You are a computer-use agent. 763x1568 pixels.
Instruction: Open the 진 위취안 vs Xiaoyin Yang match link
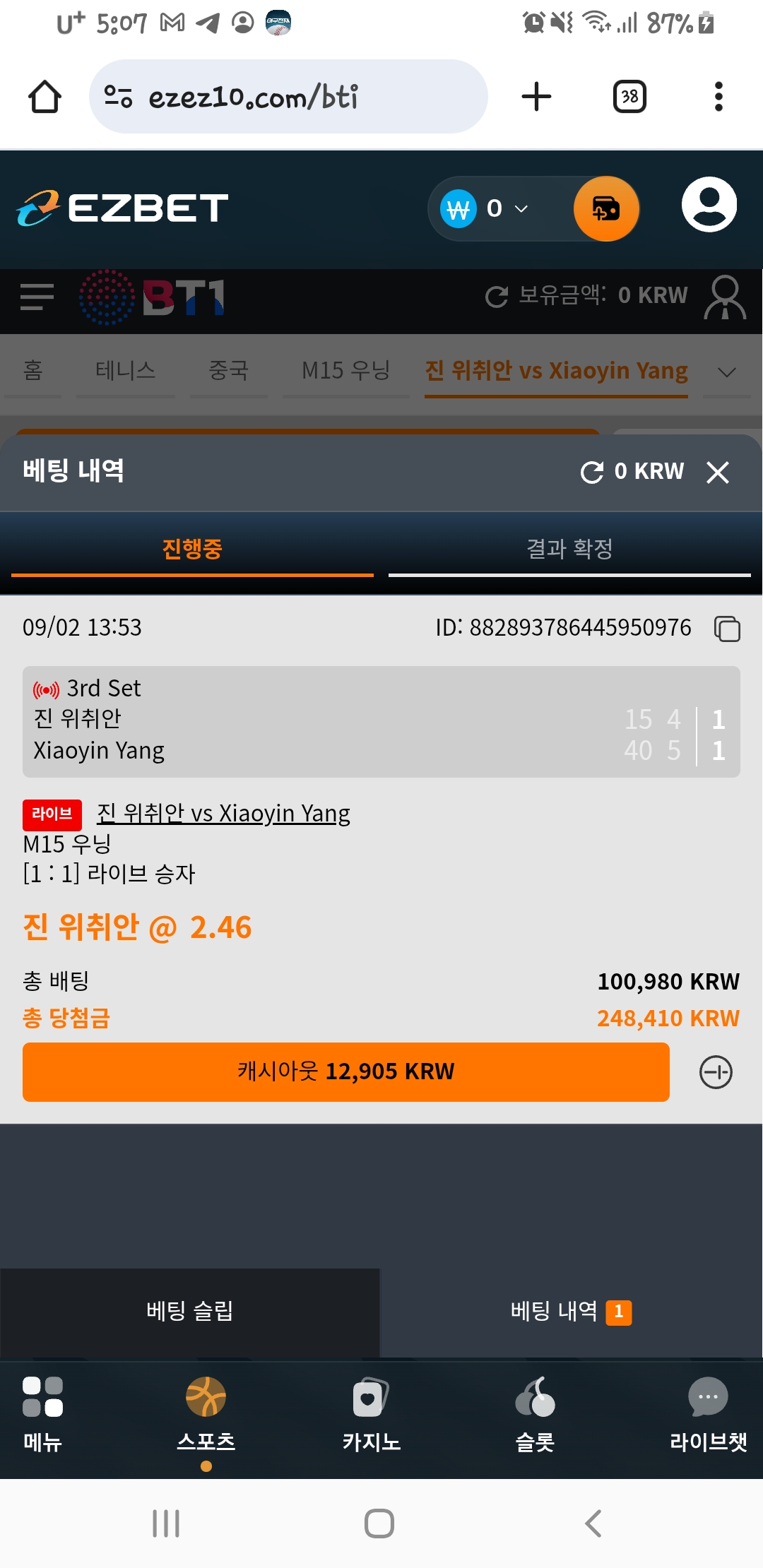223,814
